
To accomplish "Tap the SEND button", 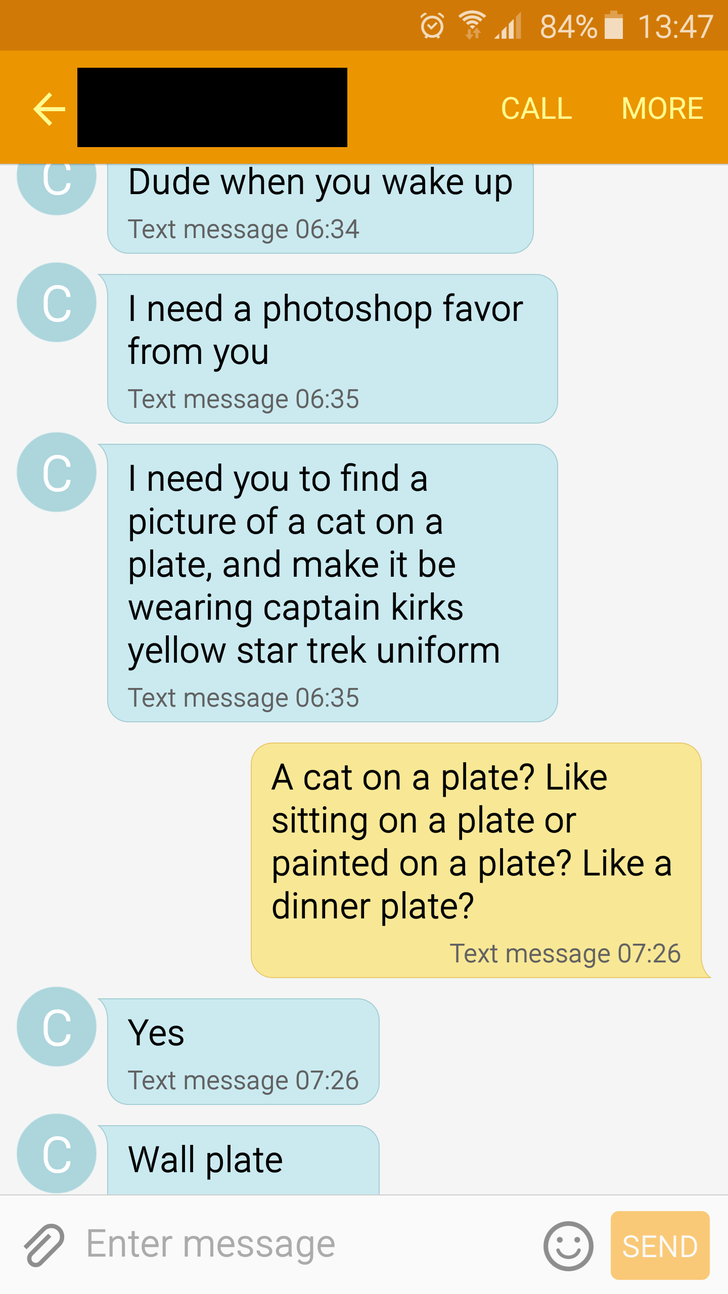I will tap(660, 1246).
